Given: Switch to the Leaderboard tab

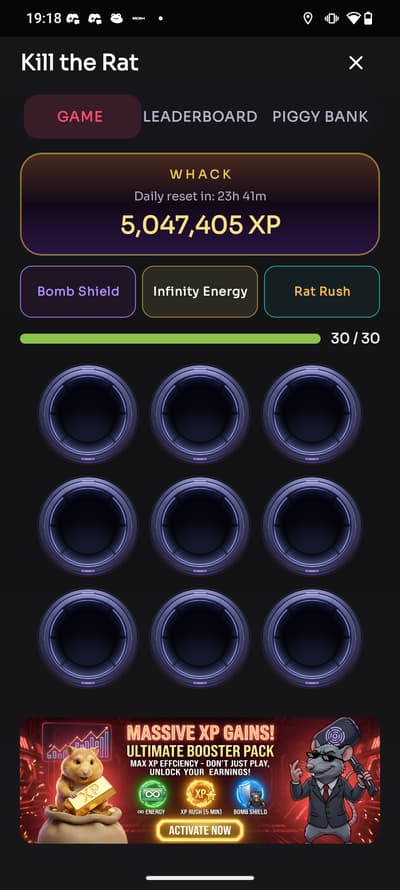Looking at the screenshot, I should tap(200, 116).
